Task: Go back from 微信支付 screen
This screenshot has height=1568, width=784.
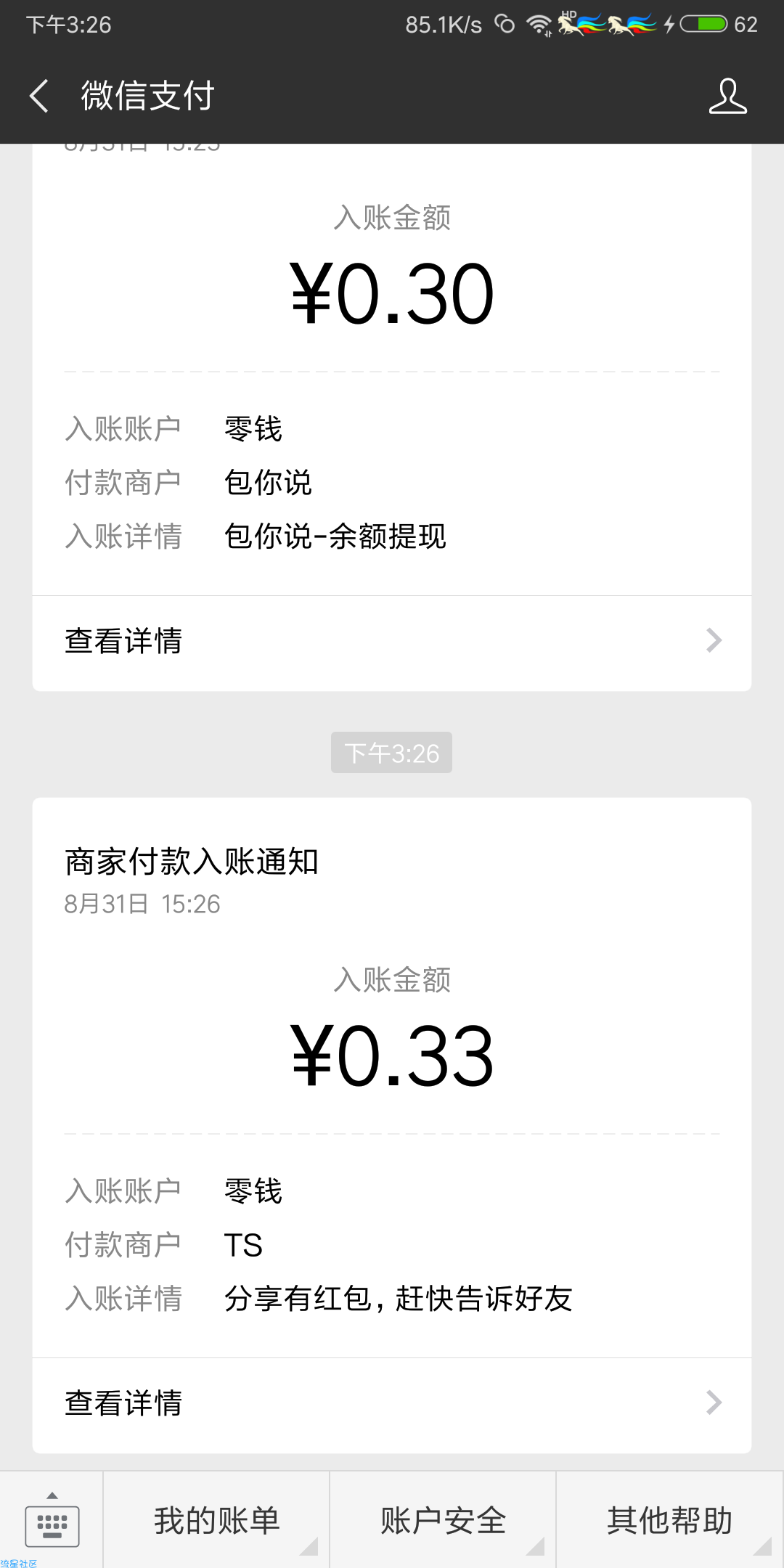Action: click(39, 96)
